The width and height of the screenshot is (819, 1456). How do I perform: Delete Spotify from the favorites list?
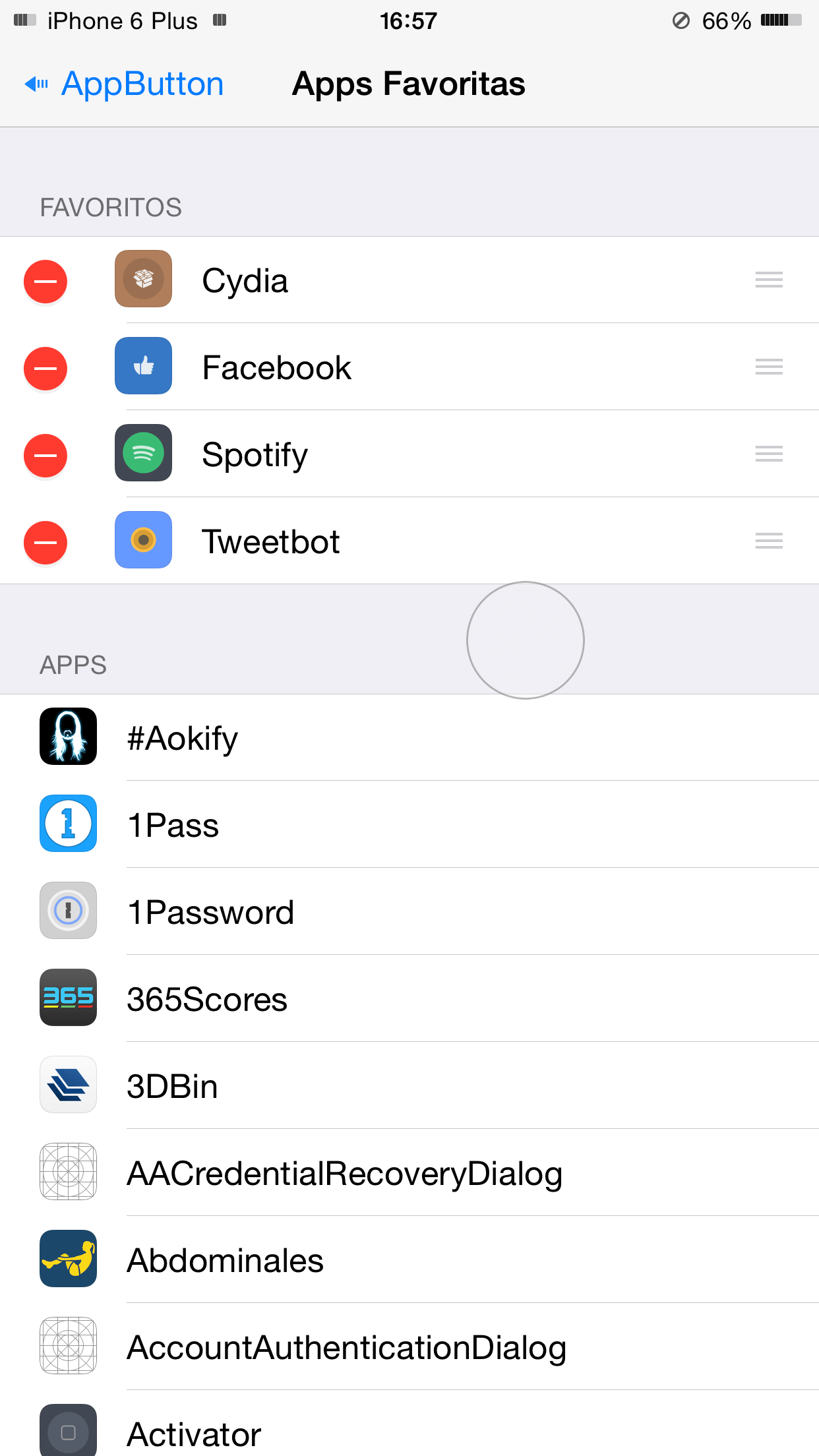[45, 456]
